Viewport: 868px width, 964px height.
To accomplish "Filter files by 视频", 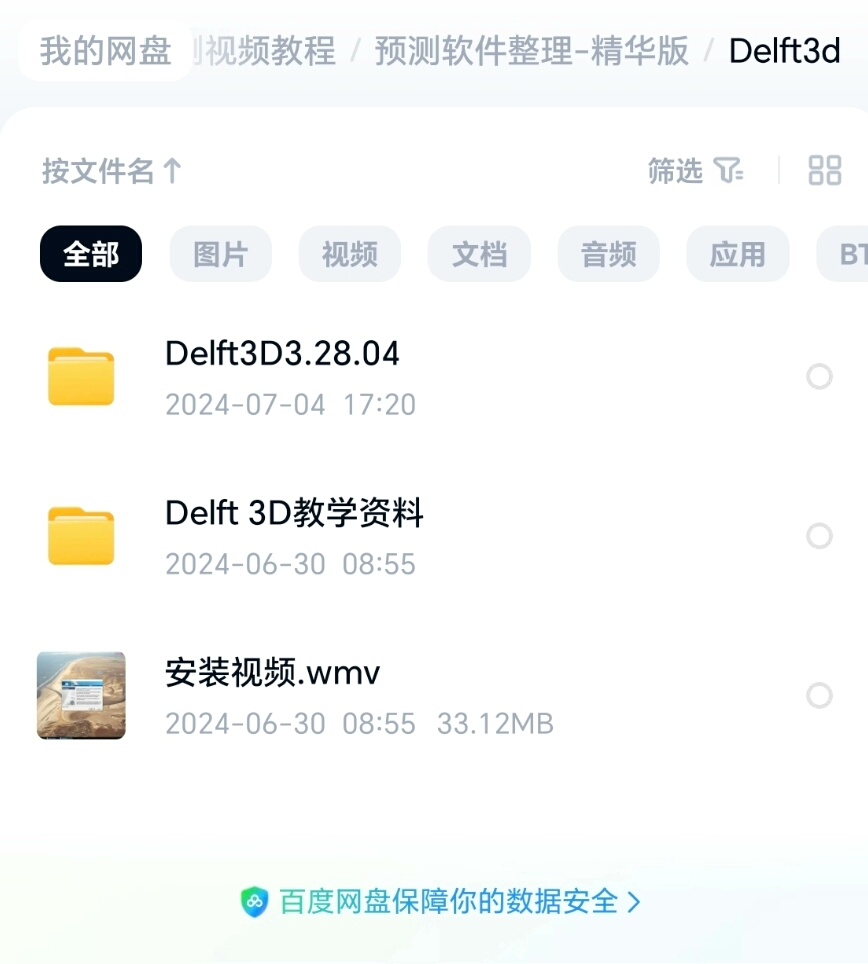I will 349,254.
